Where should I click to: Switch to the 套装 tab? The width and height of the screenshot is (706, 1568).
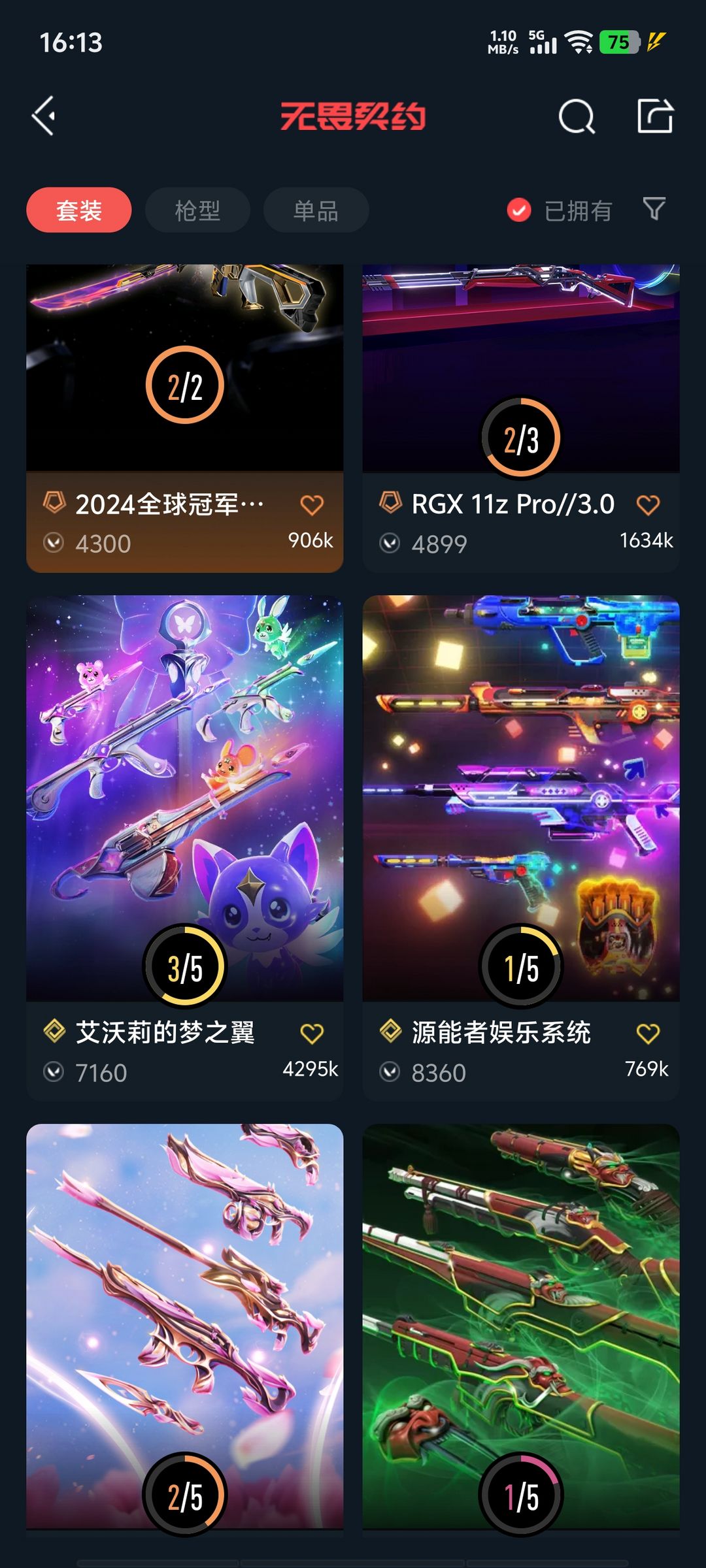click(x=79, y=210)
